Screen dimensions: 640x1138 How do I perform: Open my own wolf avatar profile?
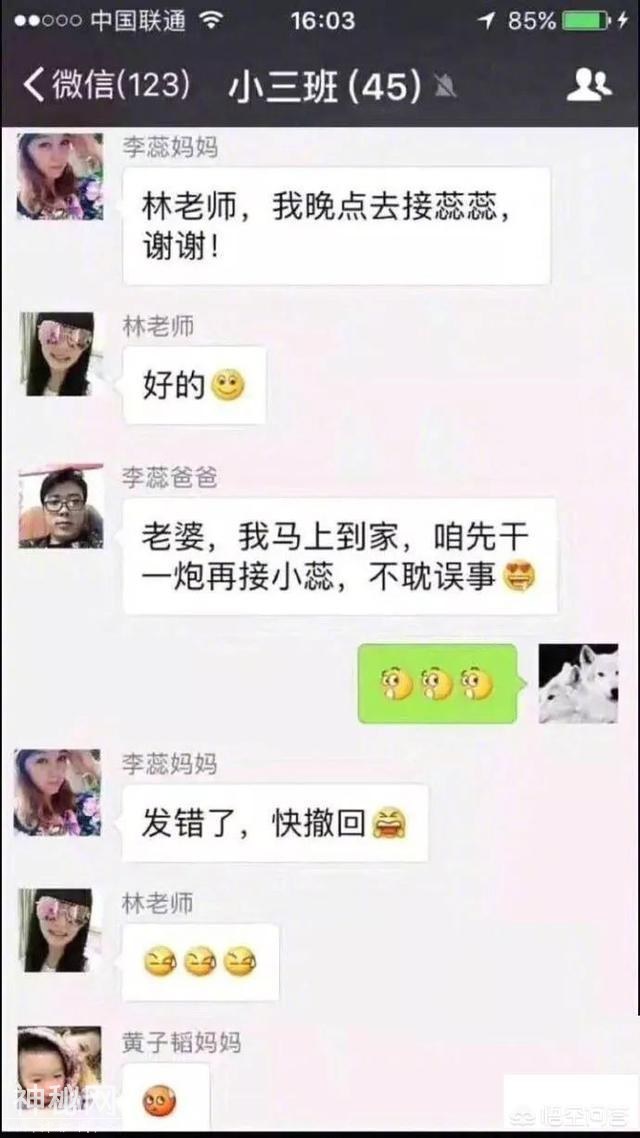pyautogui.click(x=578, y=683)
